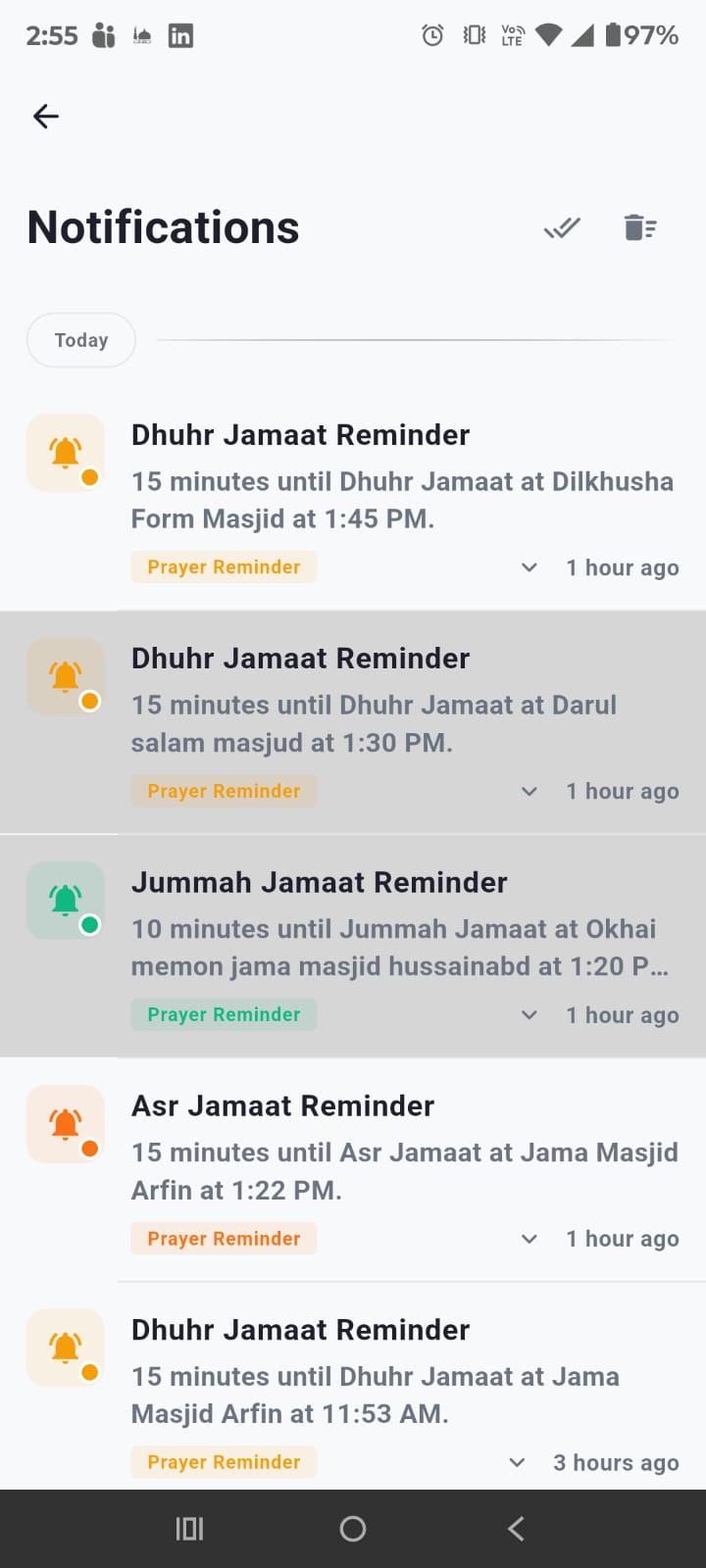
Task: Tap the alarm clock icon in the status bar
Action: pyautogui.click(x=432, y=34)
